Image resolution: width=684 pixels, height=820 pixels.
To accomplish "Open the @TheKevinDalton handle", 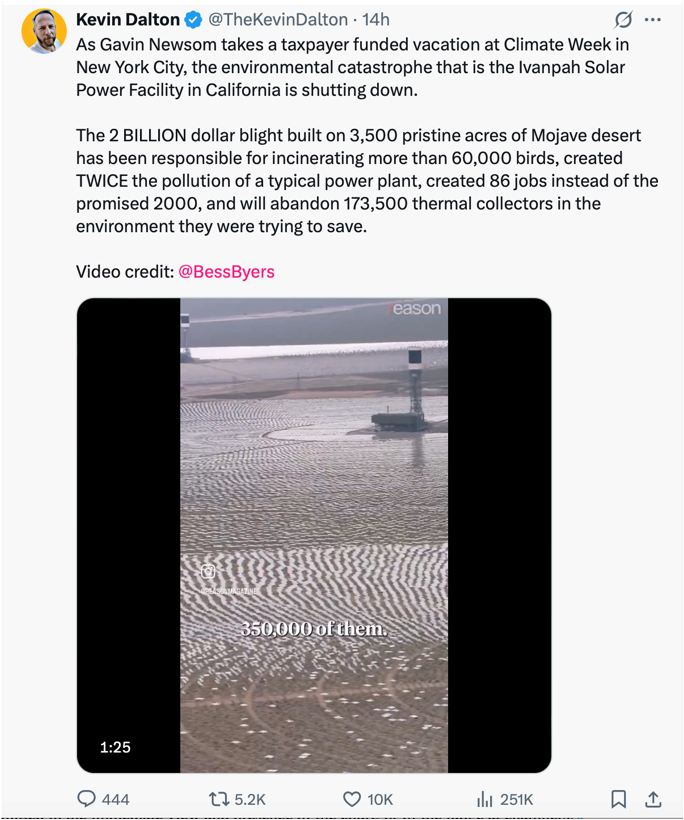I will tap(277, 20).
